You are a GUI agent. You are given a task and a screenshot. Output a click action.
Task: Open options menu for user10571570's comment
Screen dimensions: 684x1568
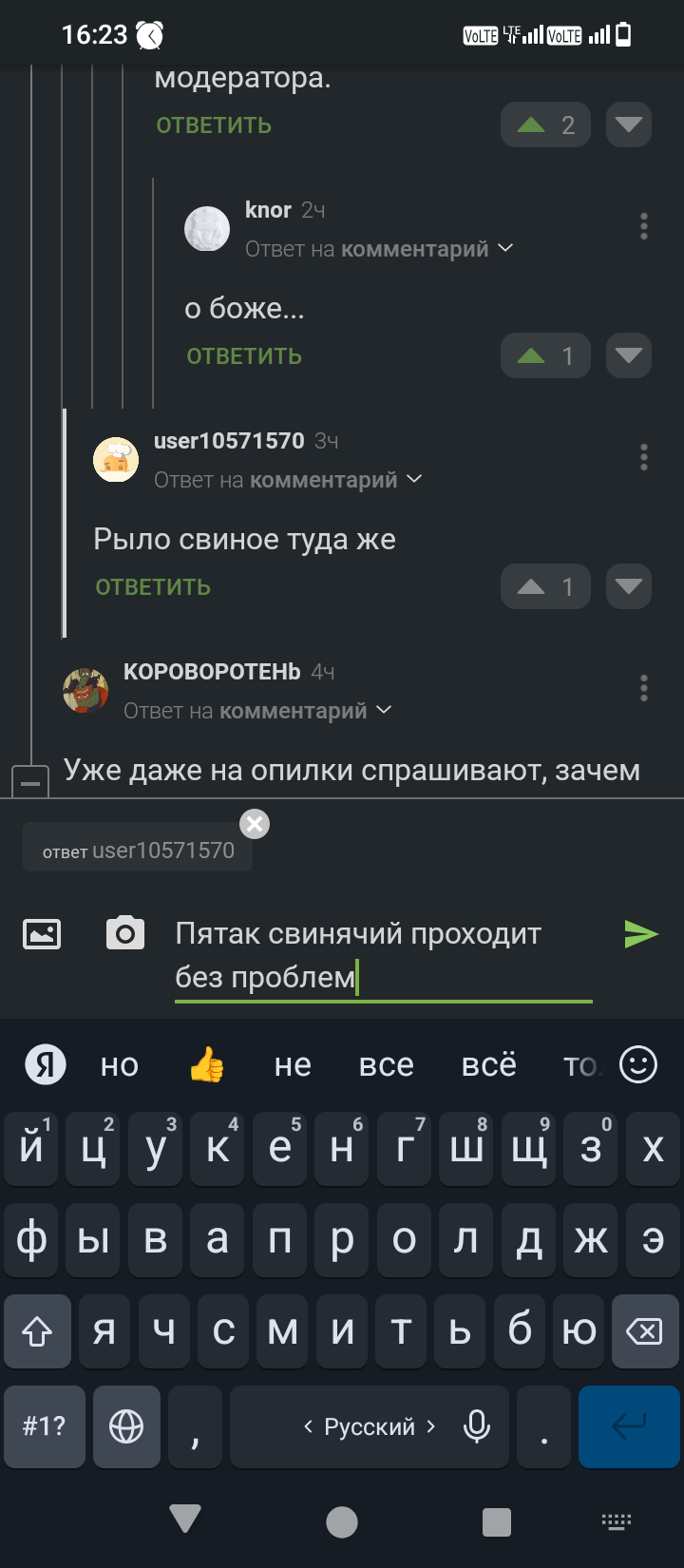coord(644,457)
